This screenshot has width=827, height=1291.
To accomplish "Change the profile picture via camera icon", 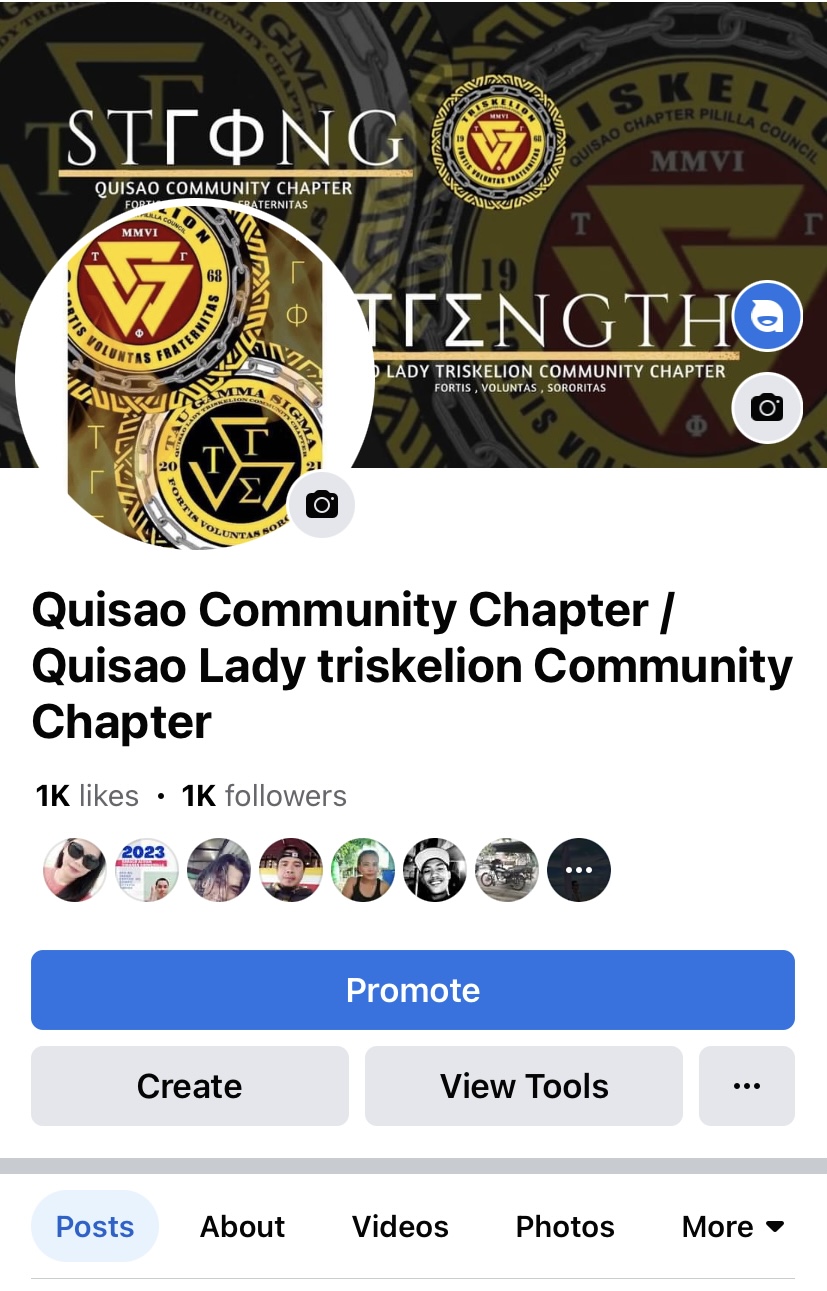I will coord(321,505).
